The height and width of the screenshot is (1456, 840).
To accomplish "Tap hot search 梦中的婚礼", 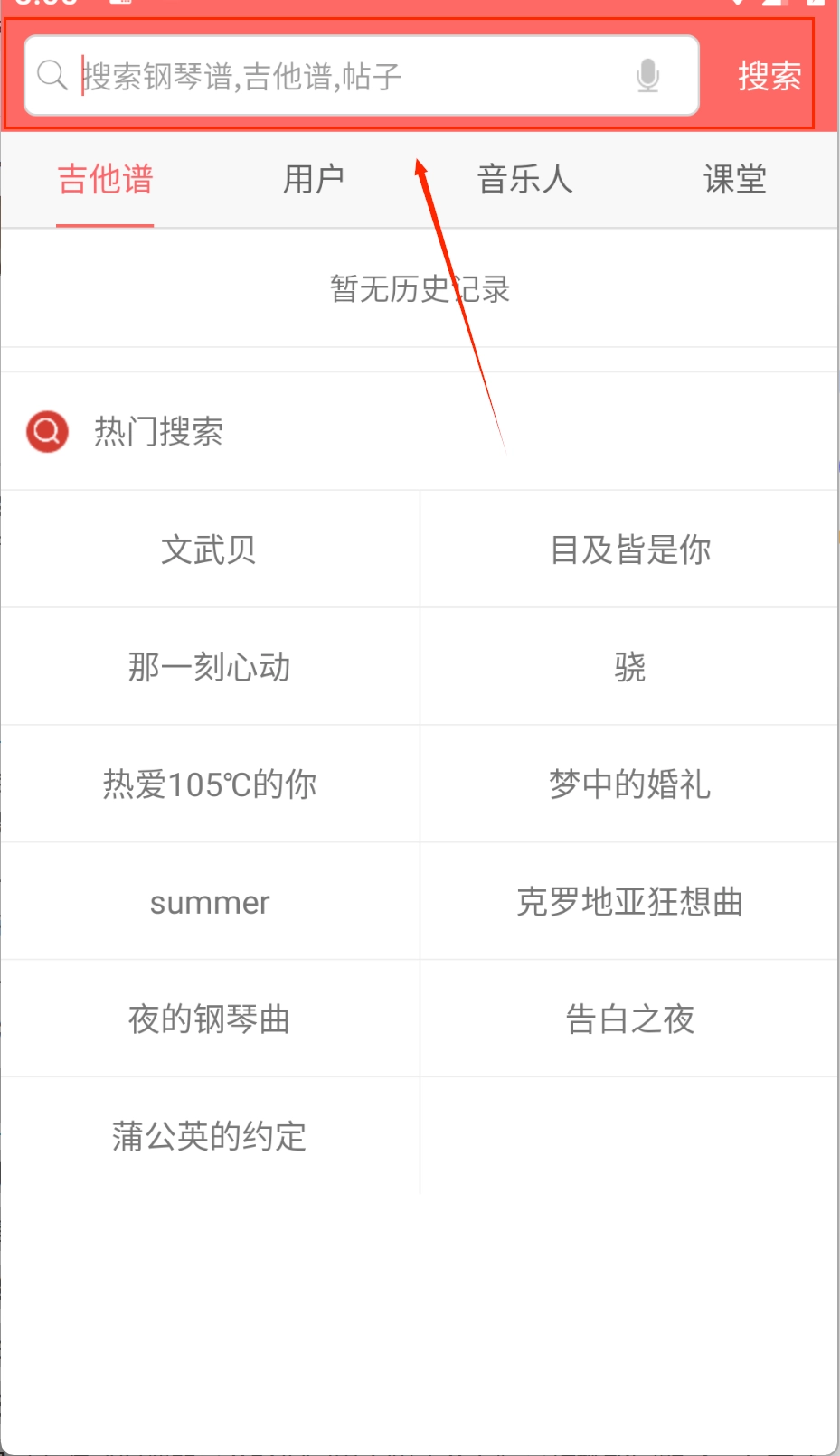I will (x=630, y=784).
